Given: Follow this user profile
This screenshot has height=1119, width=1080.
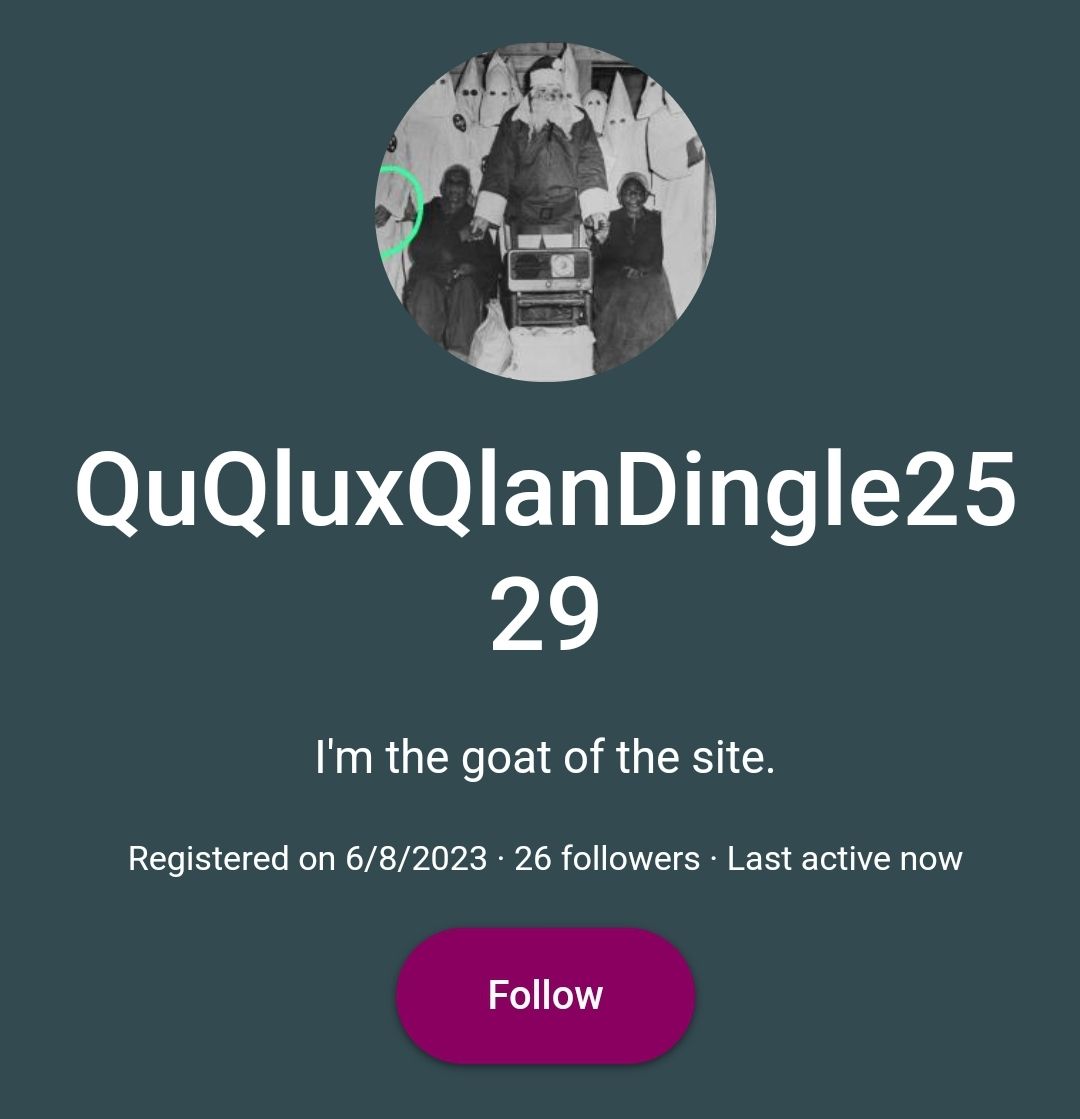Looking at the screenshot, I should [x=545, y=995].
